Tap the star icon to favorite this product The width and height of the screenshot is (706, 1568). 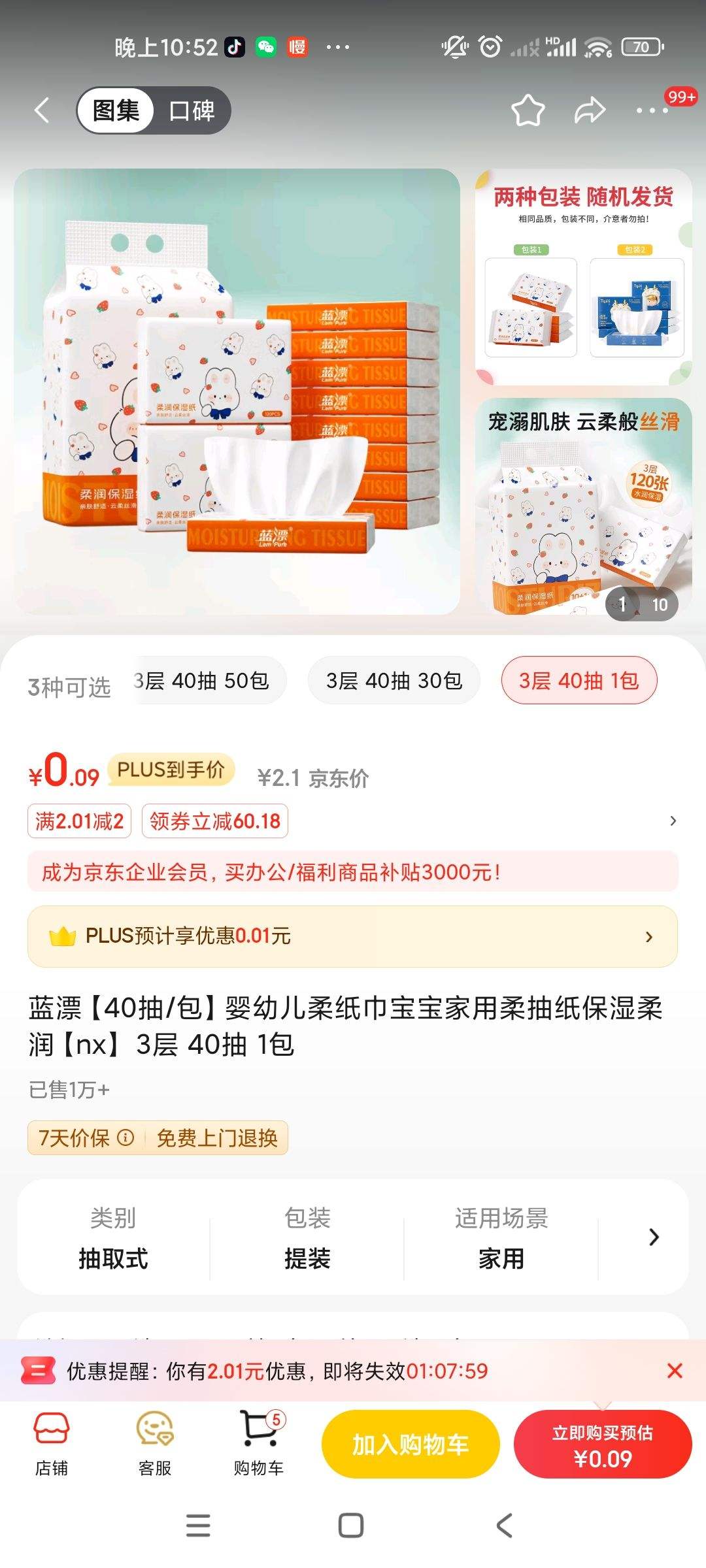point(527,110)
